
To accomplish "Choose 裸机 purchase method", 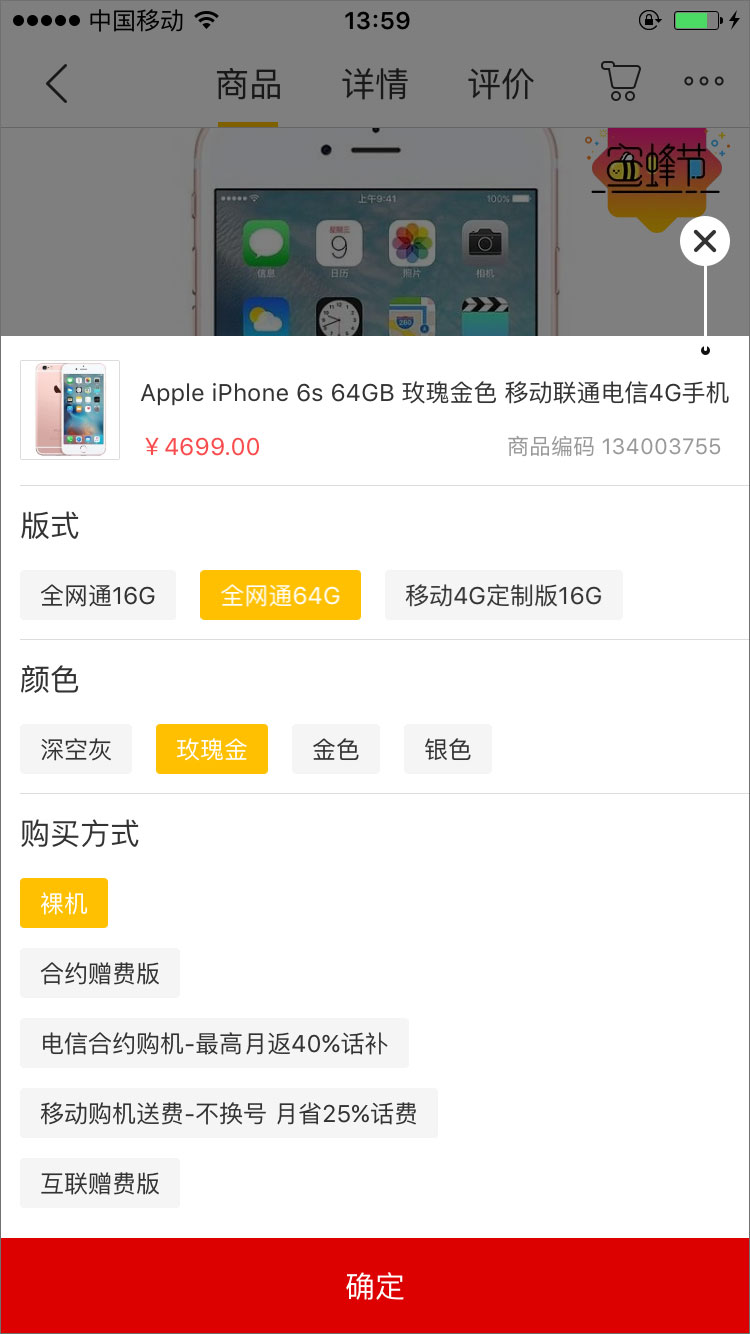I will point(64,904).
